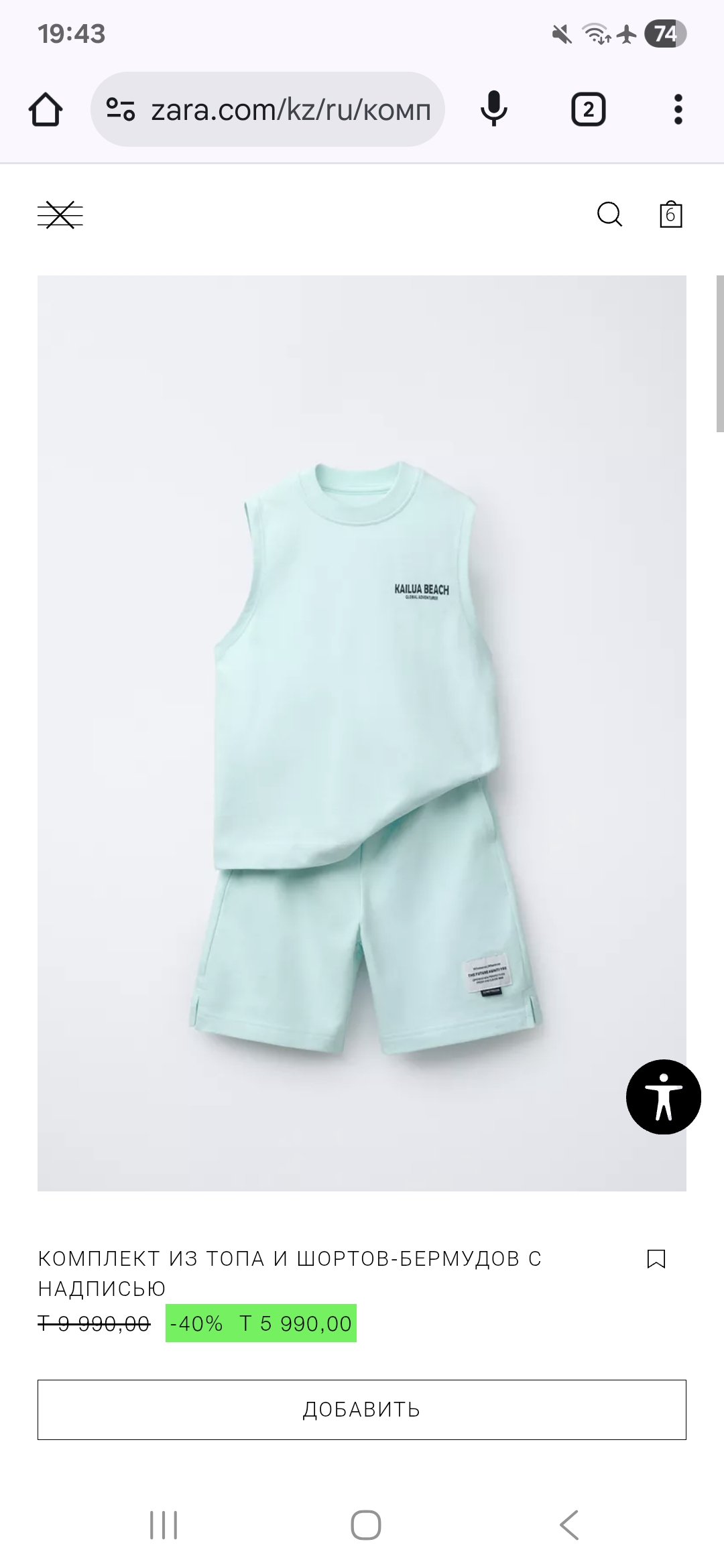
Task: View the mint set product photo
Action: (x=362, y=734)
